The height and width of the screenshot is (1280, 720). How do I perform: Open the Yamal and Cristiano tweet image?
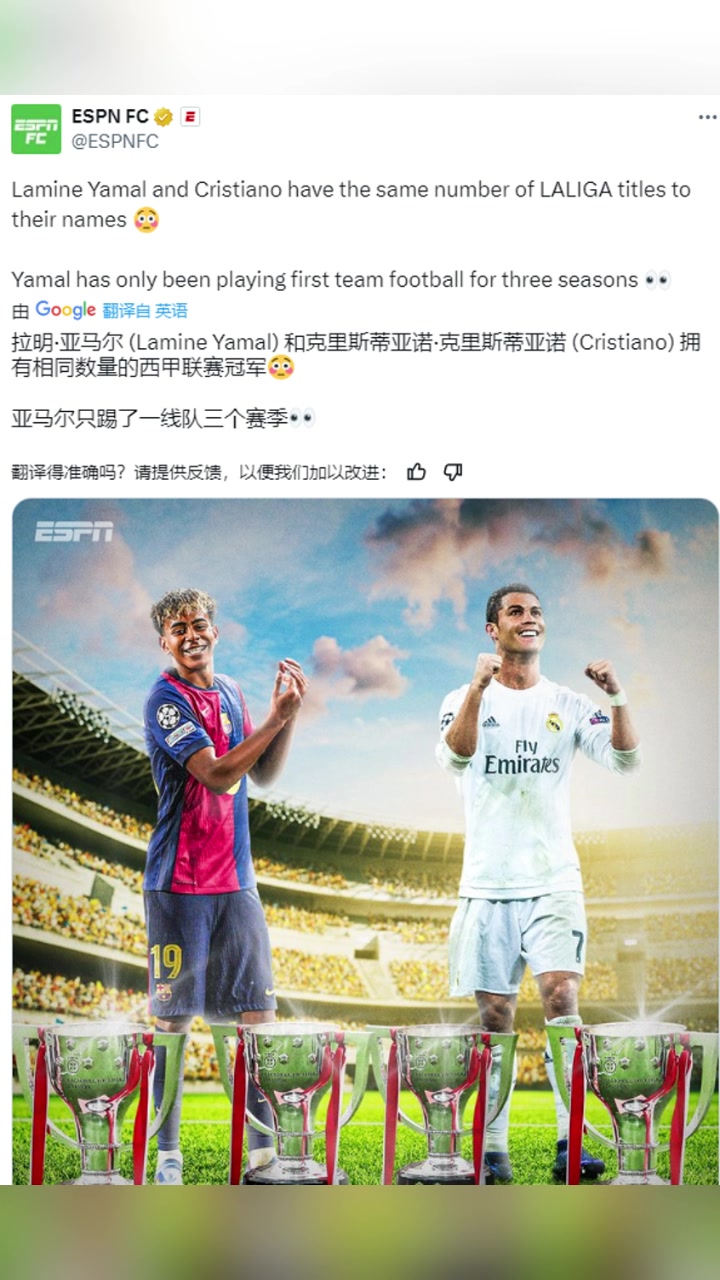[365, 840]
